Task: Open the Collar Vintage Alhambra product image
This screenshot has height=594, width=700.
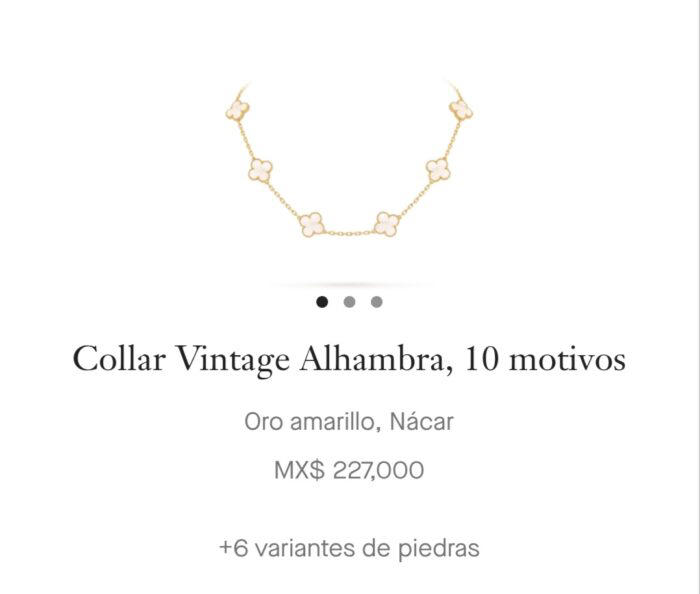Action: click(349, 165)
